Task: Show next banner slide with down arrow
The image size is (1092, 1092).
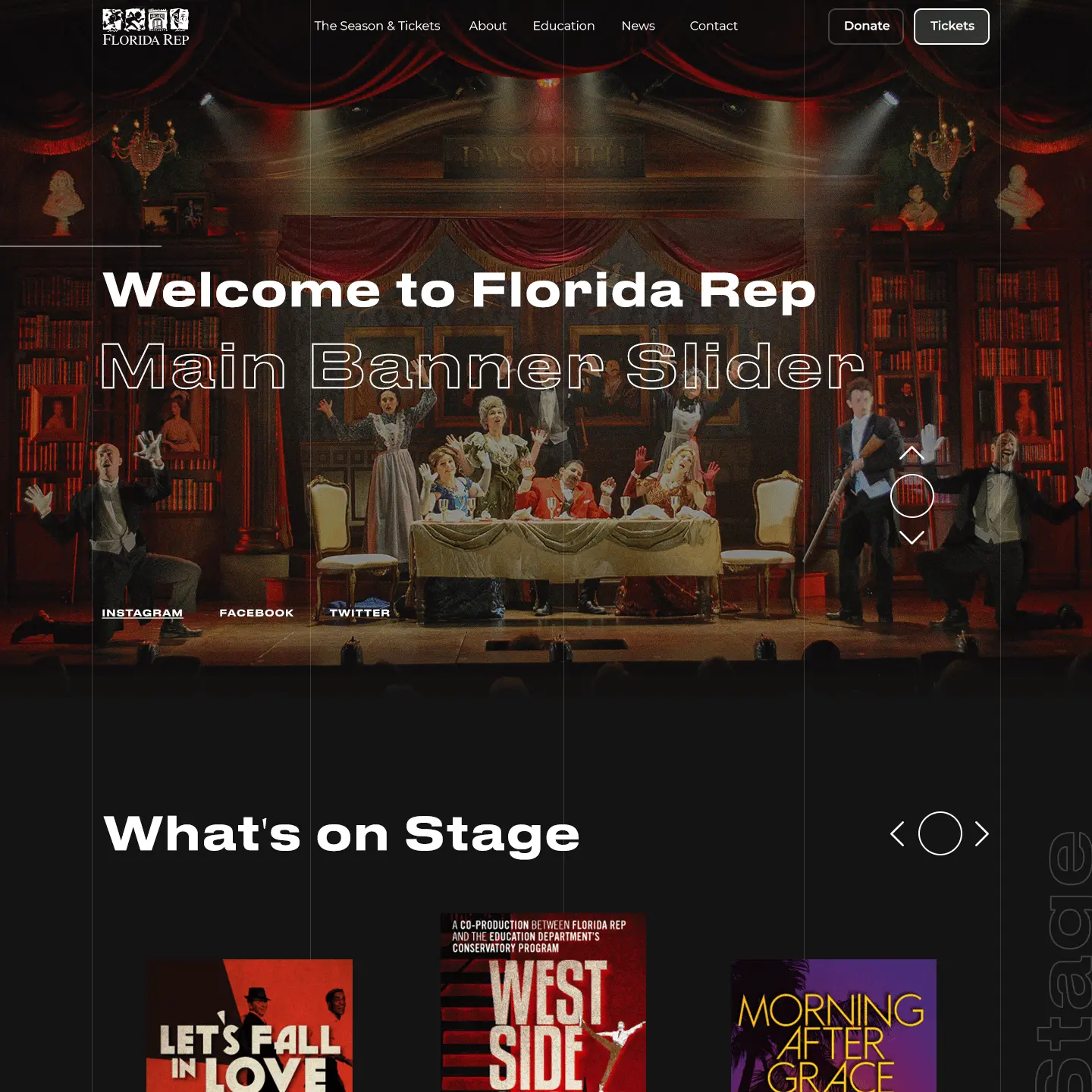Action: [x=912, y=538]
